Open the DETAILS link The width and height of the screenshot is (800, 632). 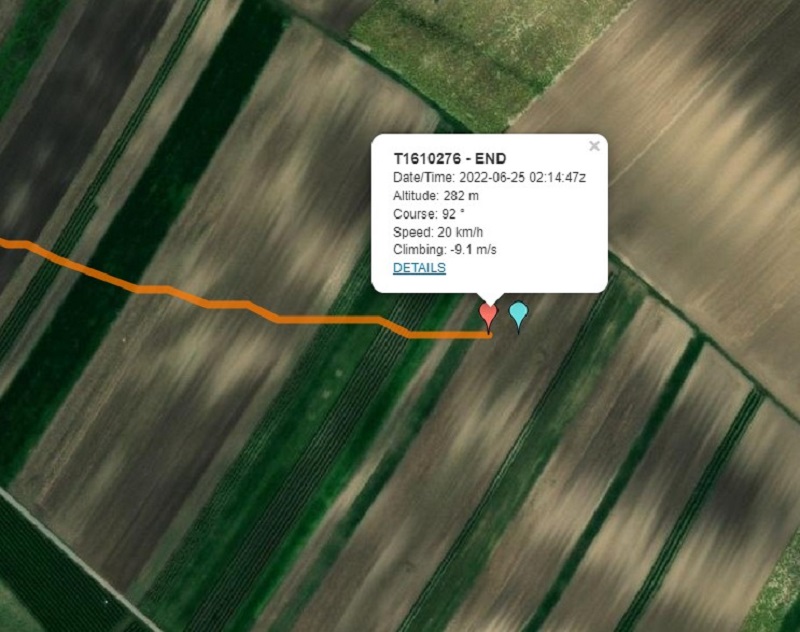(419, 268)
